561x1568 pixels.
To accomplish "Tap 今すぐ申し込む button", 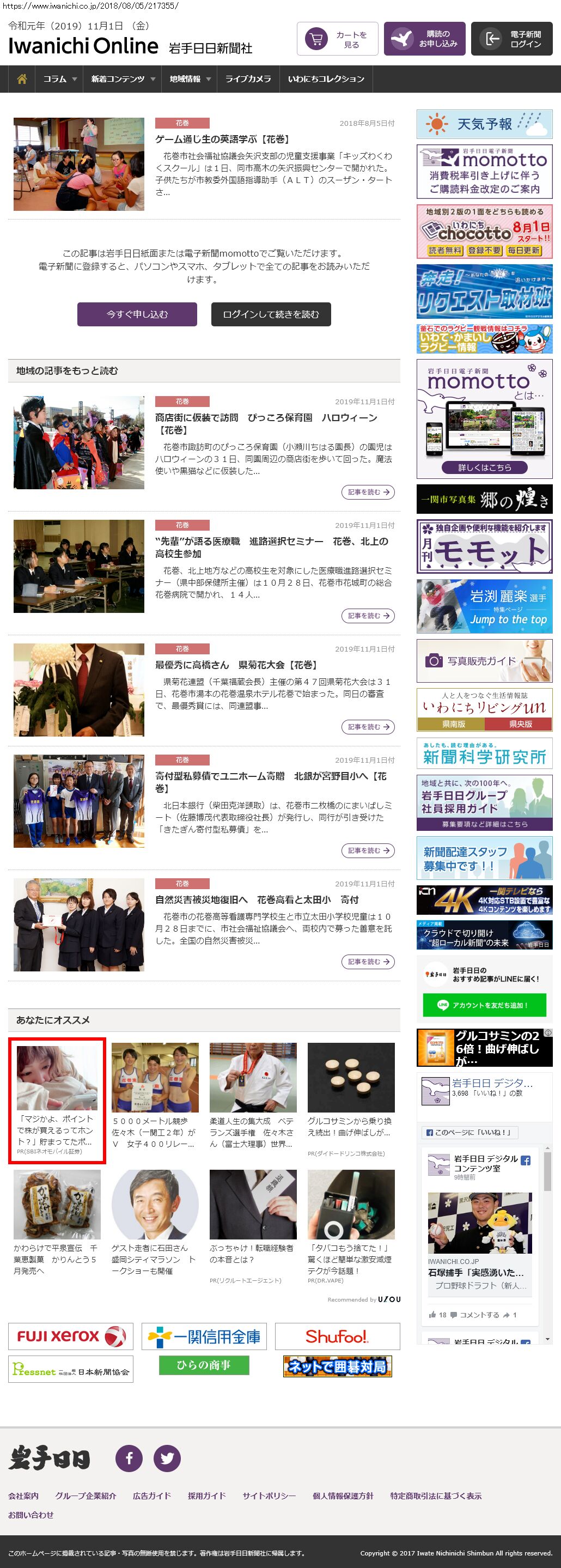I will click(x=137, y=314).
